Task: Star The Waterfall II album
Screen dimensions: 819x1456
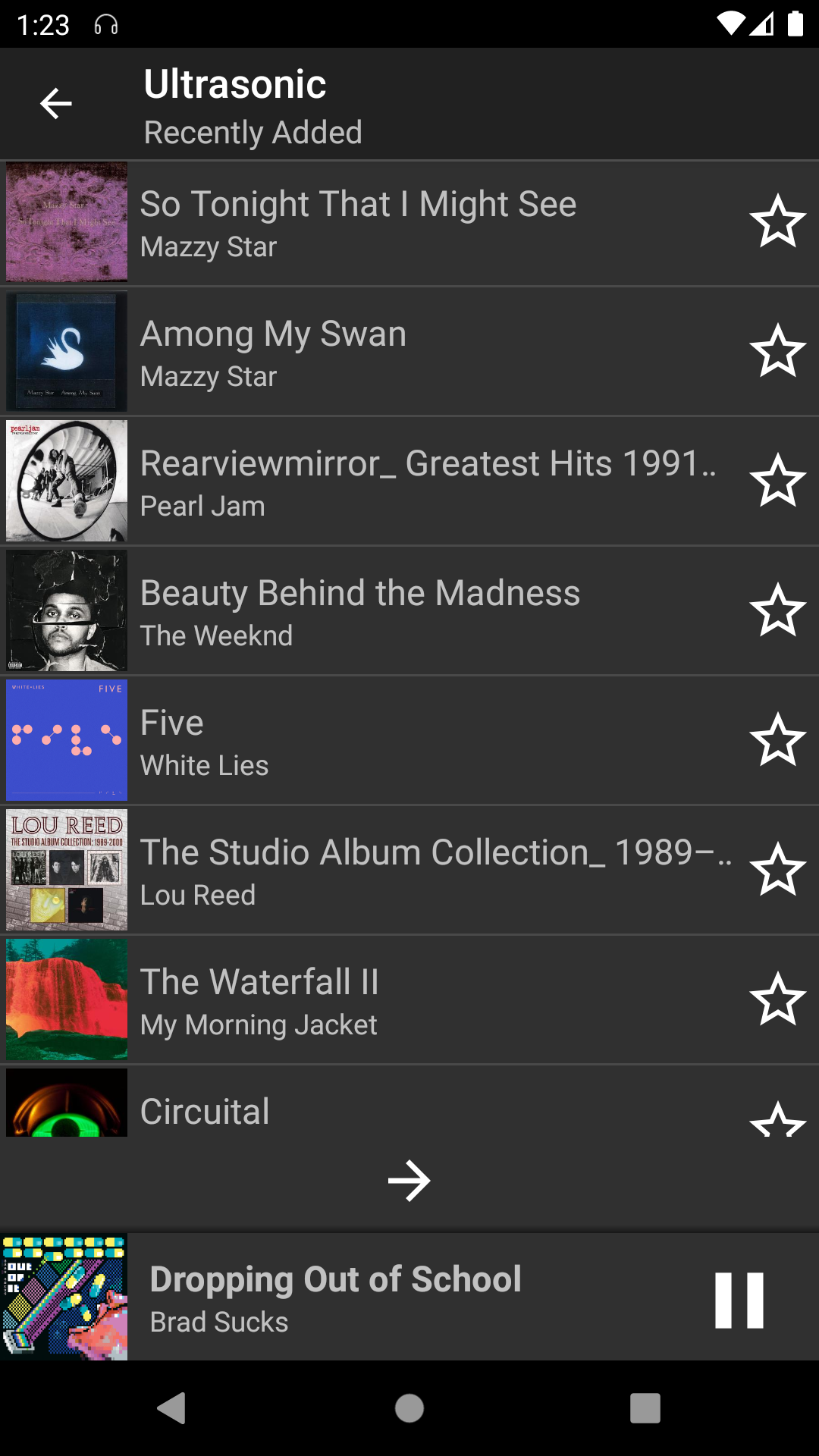Action: click(x=777, y=999)
